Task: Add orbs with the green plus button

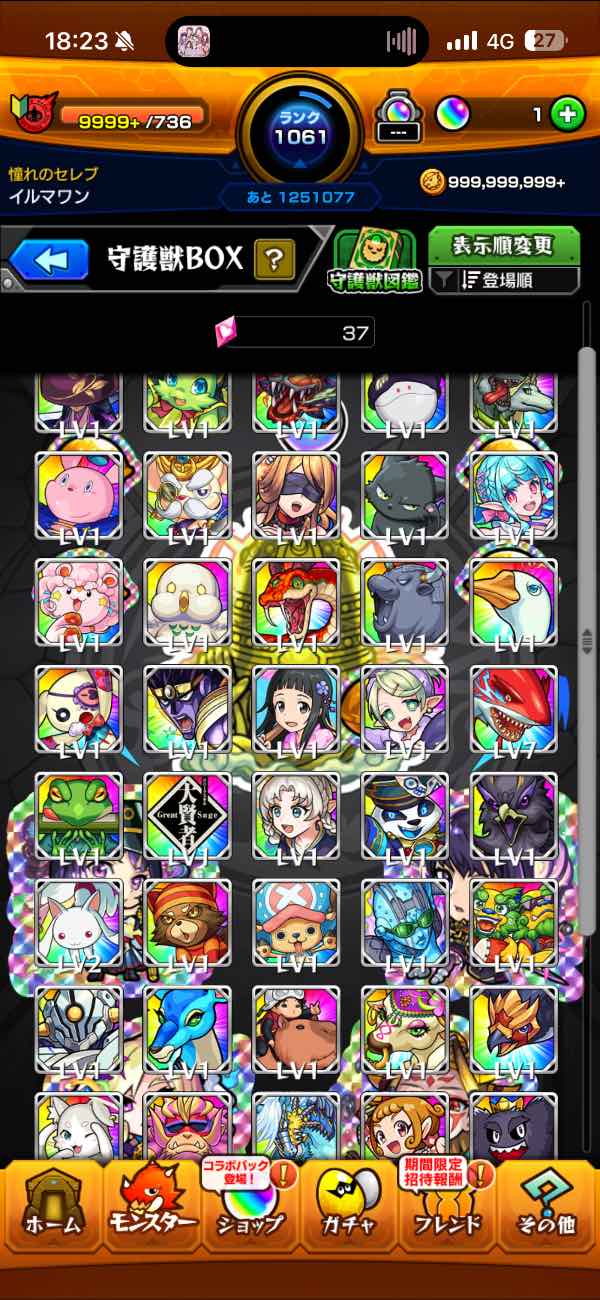Action: coord(567,114)
